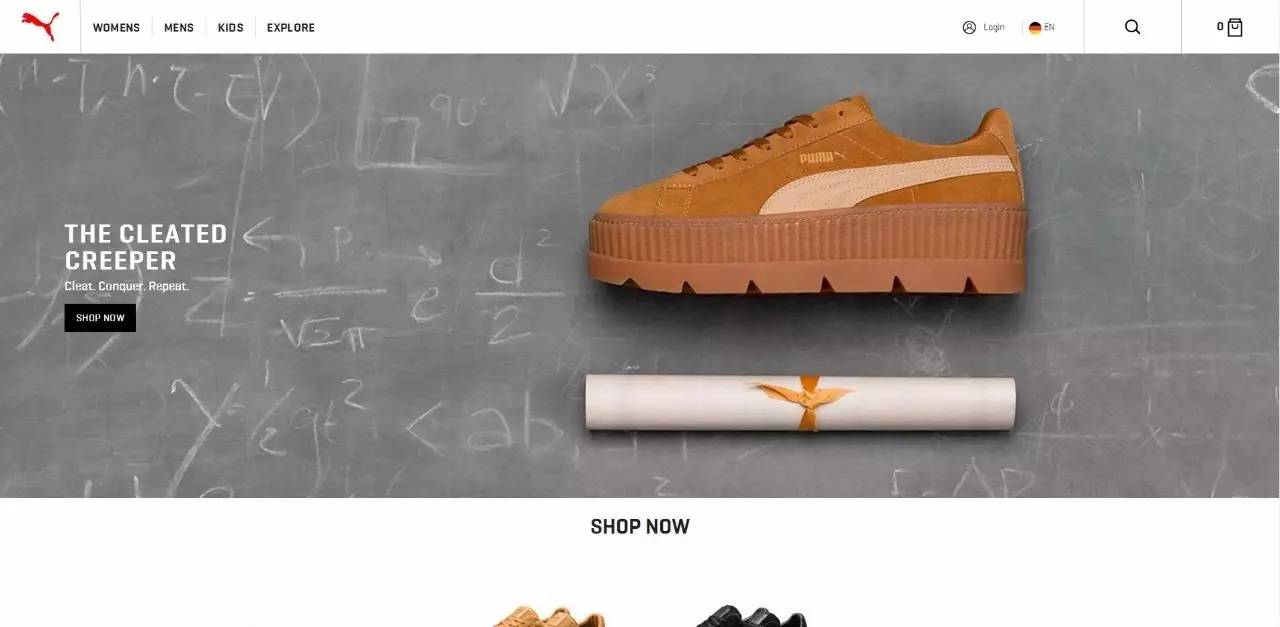The width and height of the screenshot is (1280, 627).
Task: Open the Explore section
Action: (x=290, y=27)
